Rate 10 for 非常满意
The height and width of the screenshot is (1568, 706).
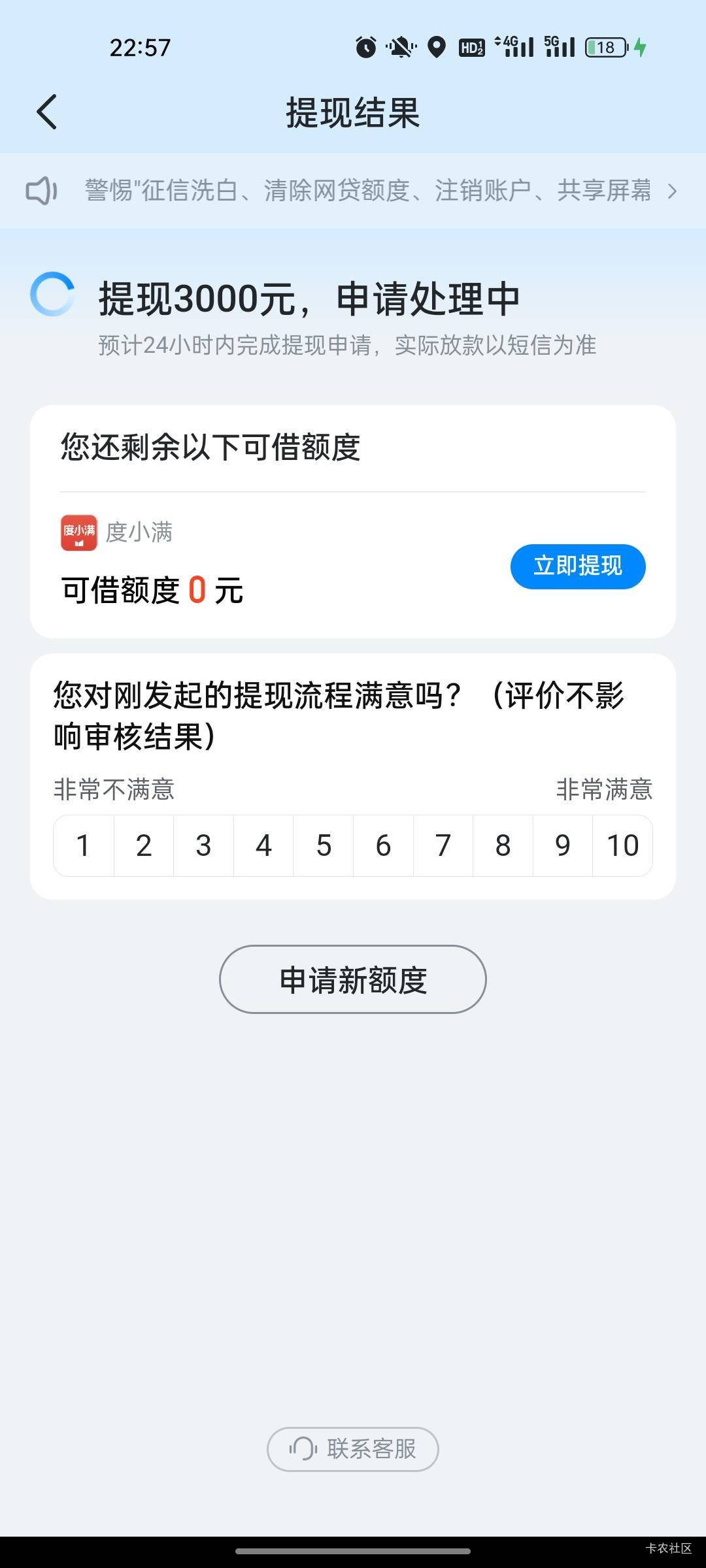[622, 845]
